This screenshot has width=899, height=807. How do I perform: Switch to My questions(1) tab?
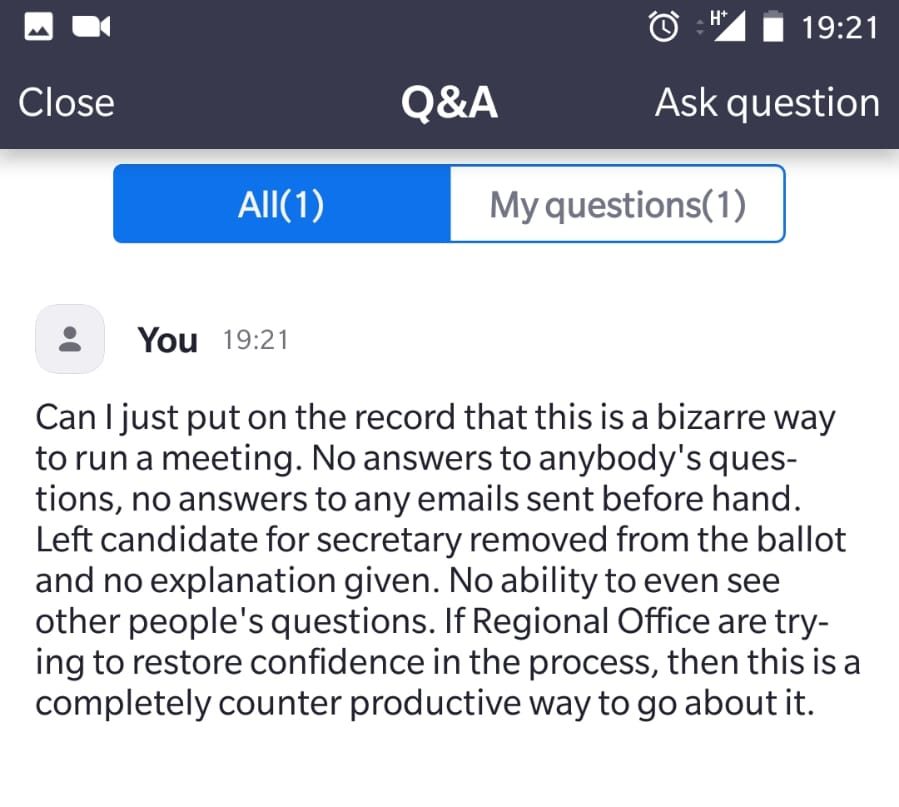617,204
